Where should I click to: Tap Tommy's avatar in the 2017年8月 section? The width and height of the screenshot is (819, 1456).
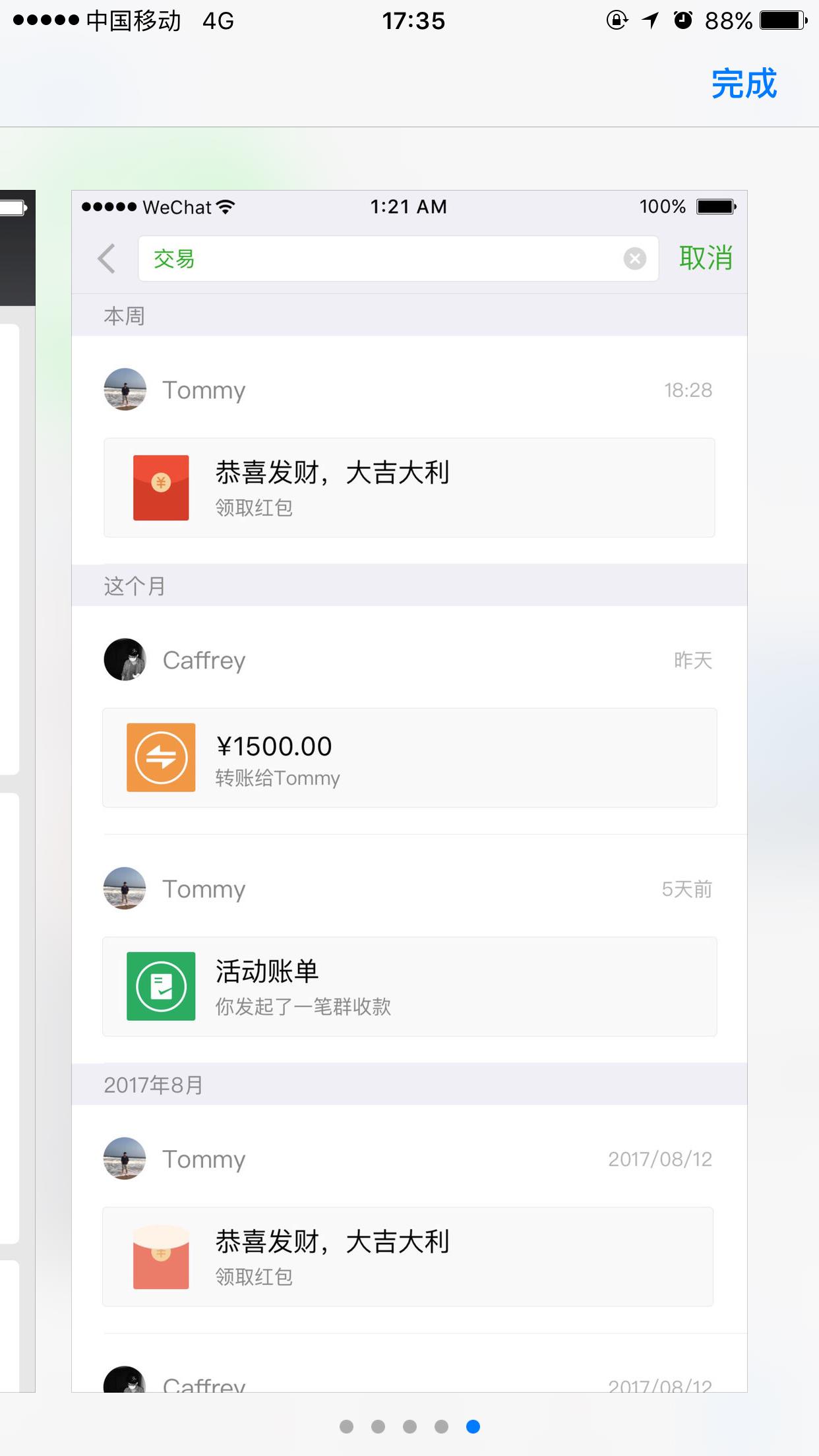point(124,1159)
